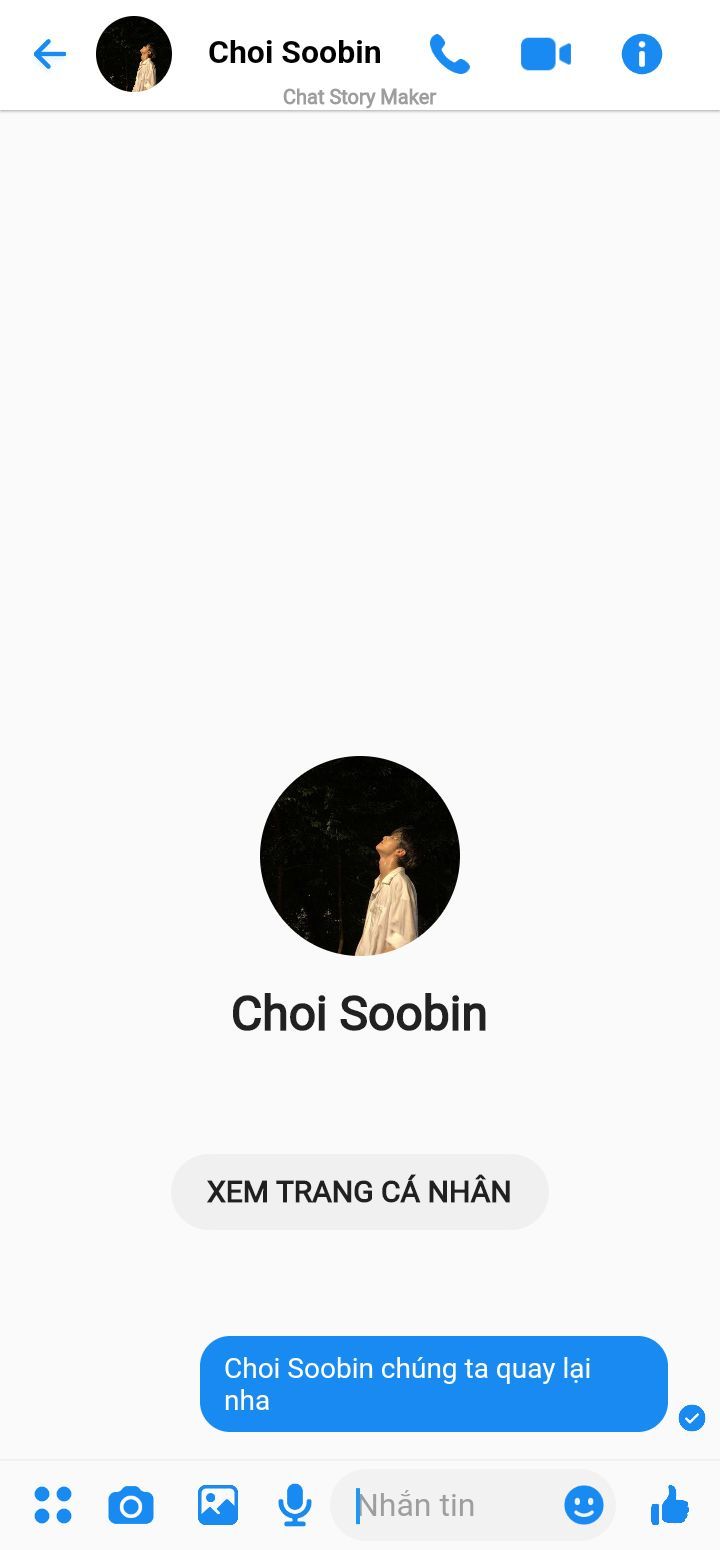The image size is (720, 1550).
Task: Focus the Nhắn tin message field
Action: coord(451,1505)
